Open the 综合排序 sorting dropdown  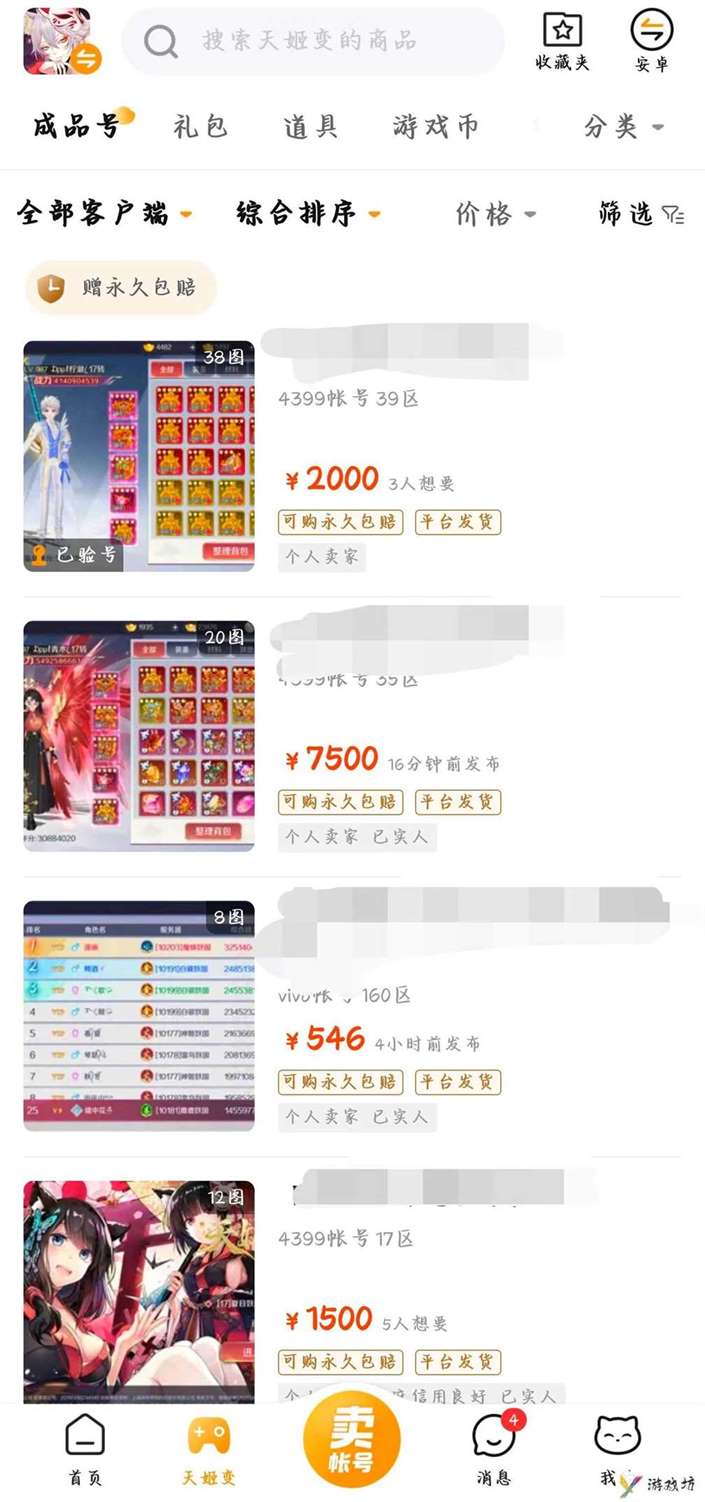[x=309, y=213]
